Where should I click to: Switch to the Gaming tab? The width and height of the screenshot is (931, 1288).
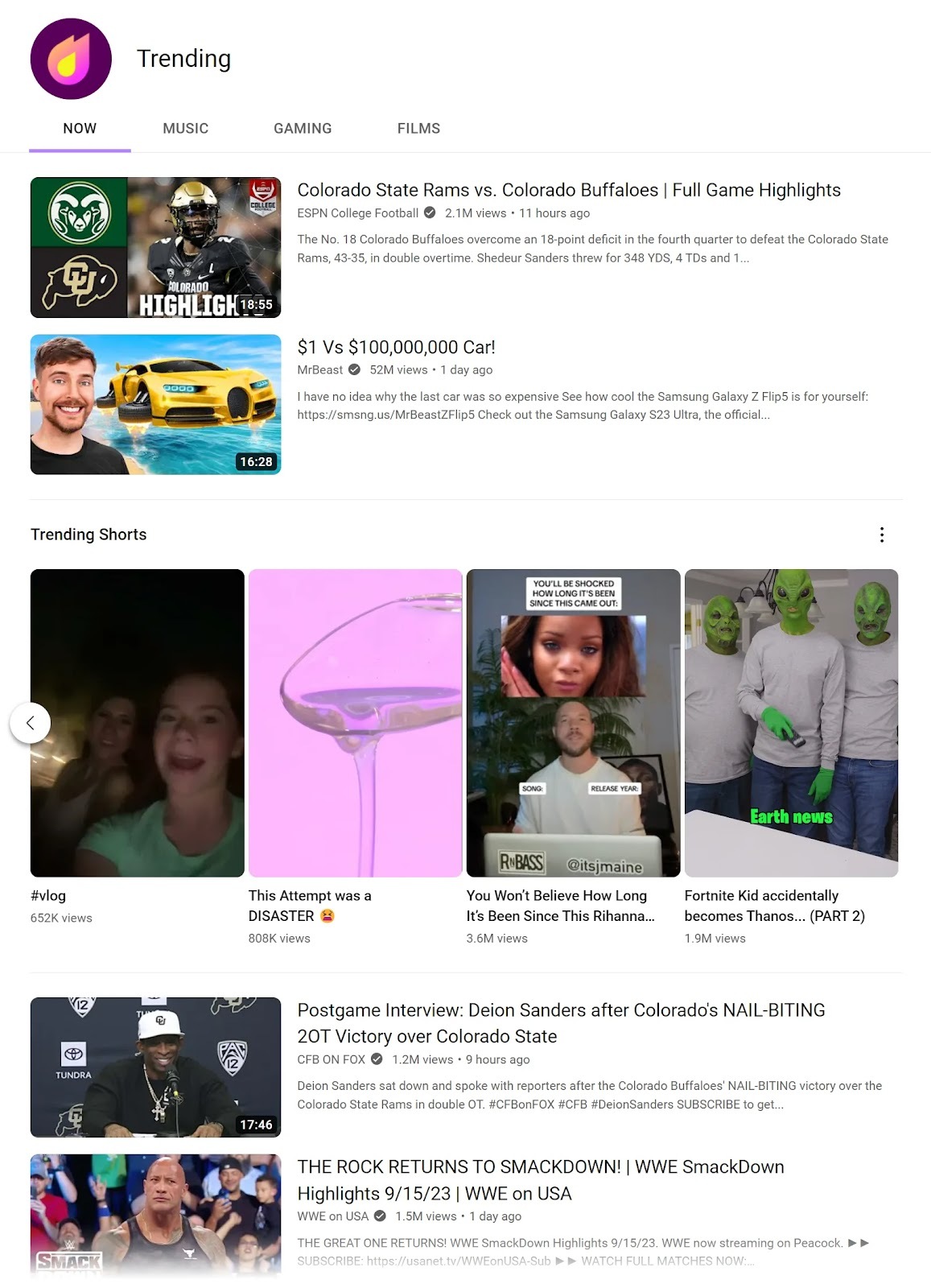click(x=303, y=129)
